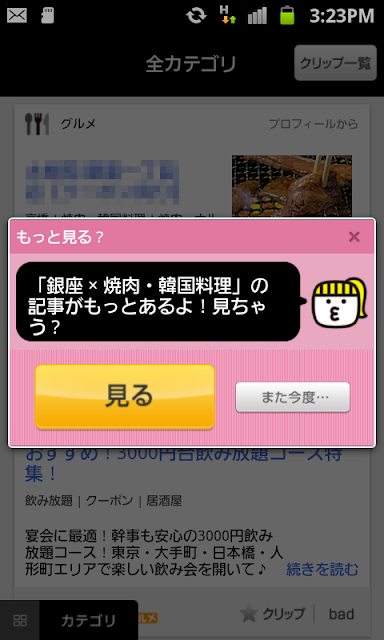384x640 pixels.
Task: Tap the yellow 見る button
Action: pos(125,396)
